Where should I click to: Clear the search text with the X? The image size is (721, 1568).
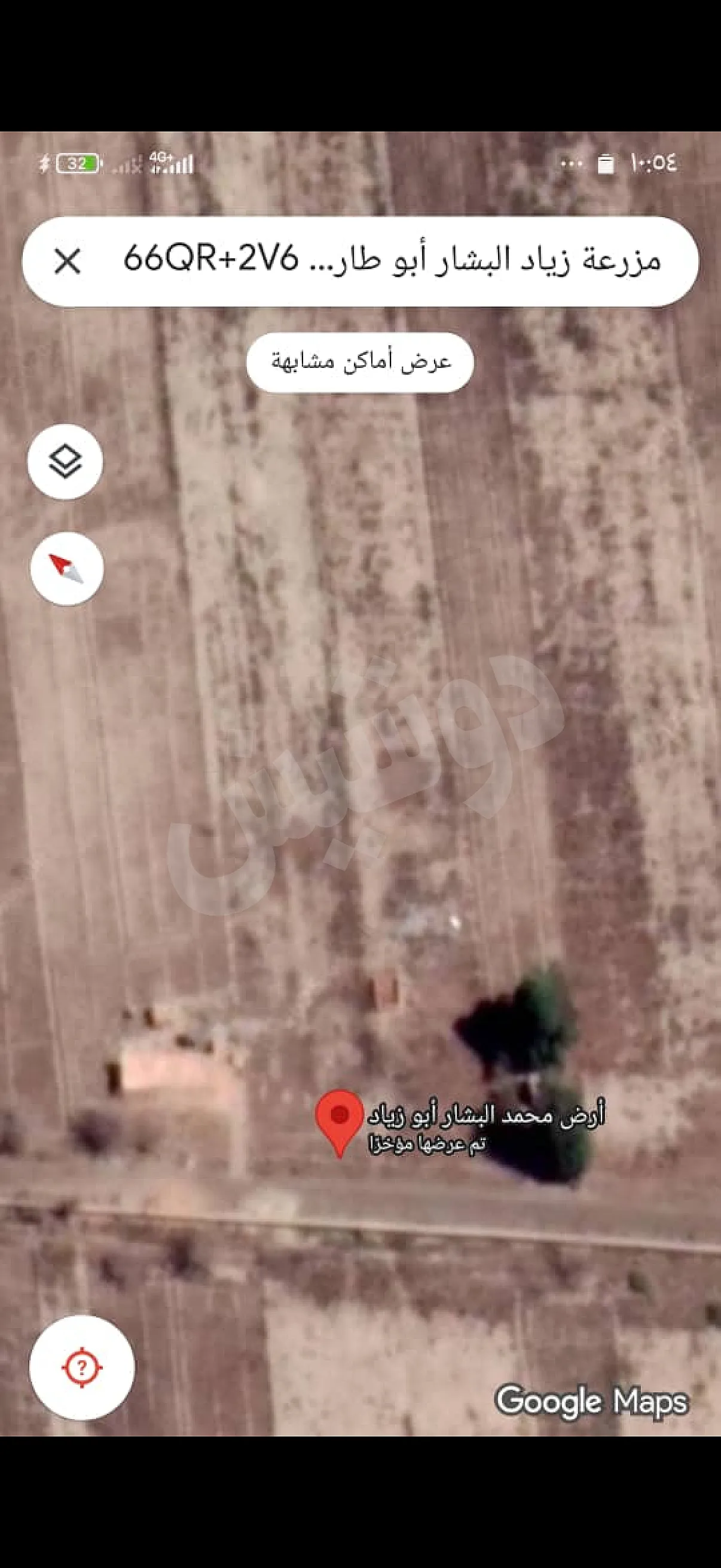pos(68,263)
